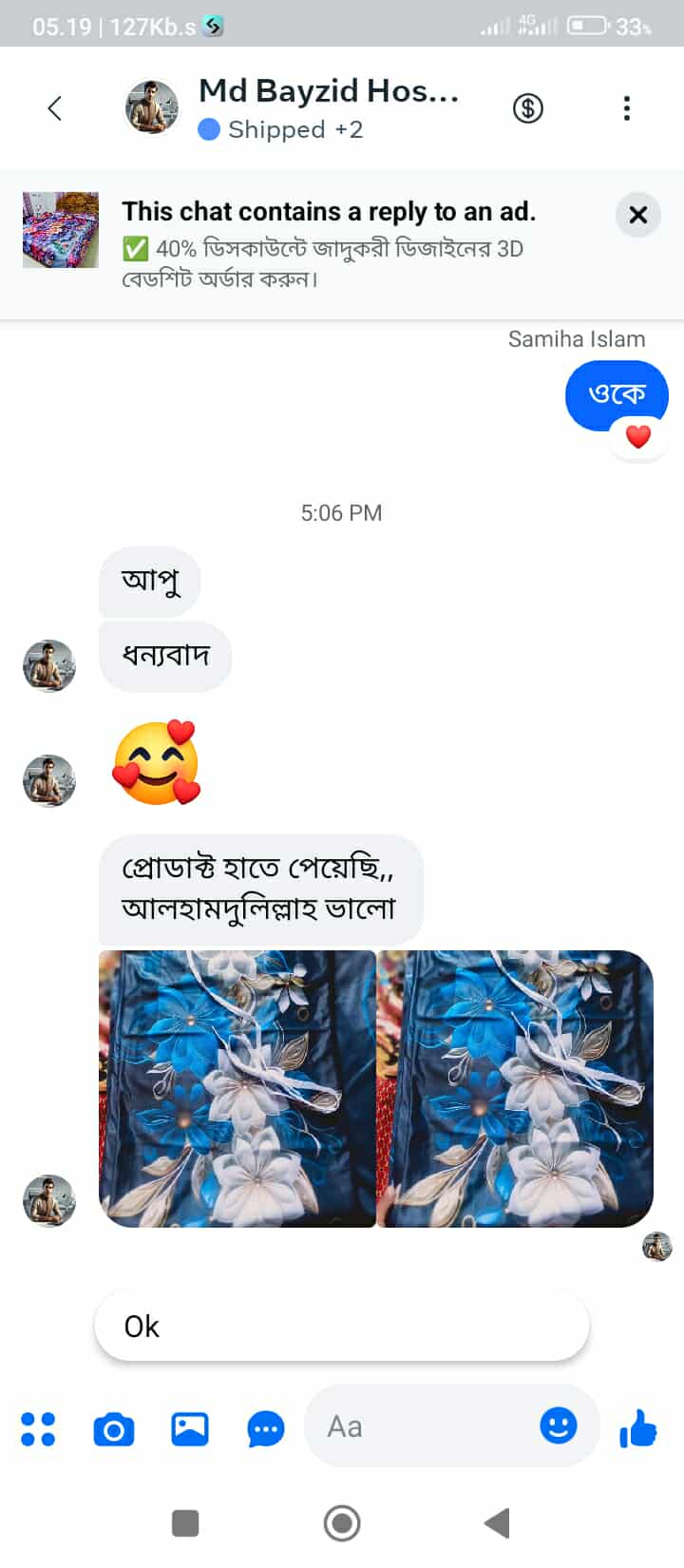684x1568 pixels.
Task: View the second received product photo
Action: 515,1088
